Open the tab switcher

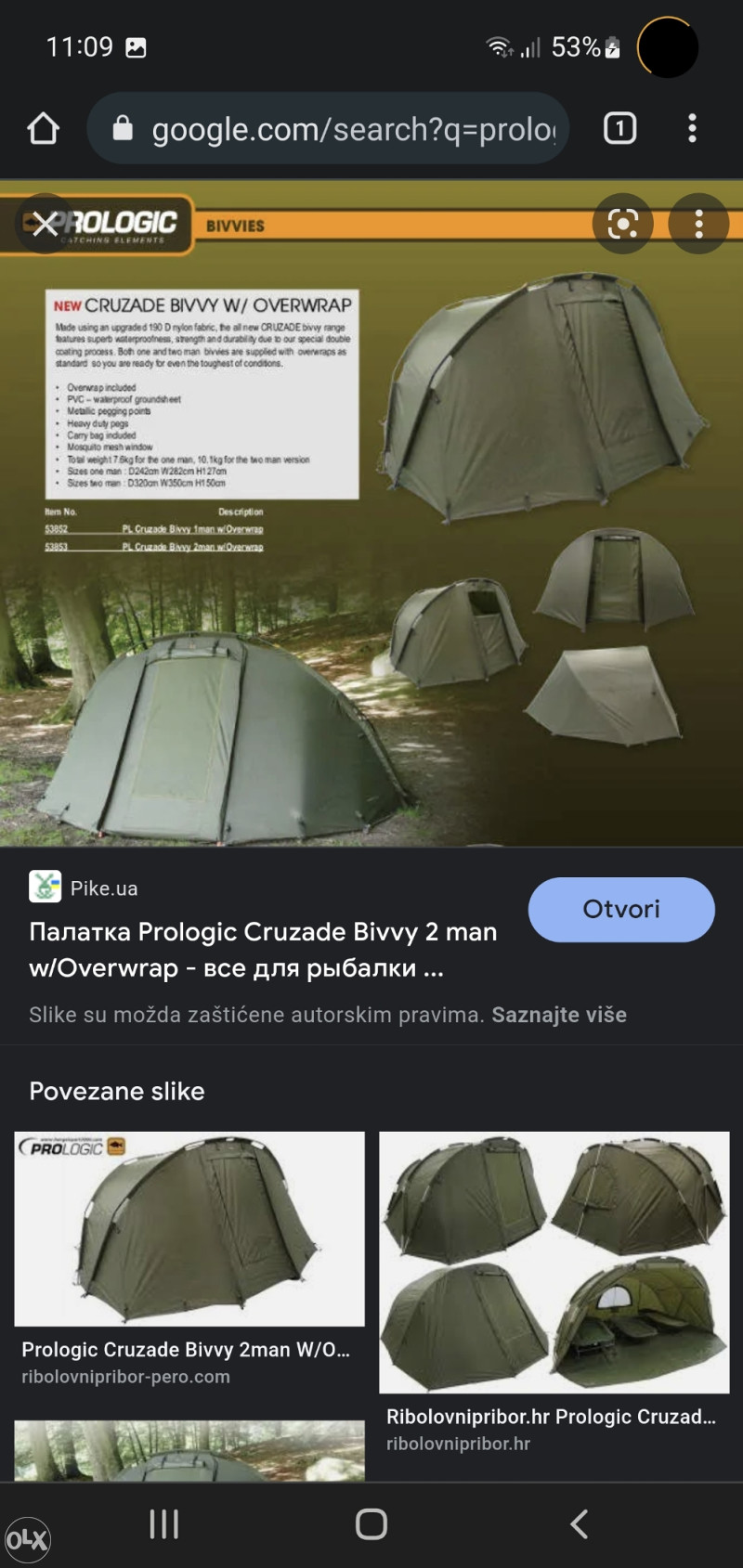pos(619,128)
